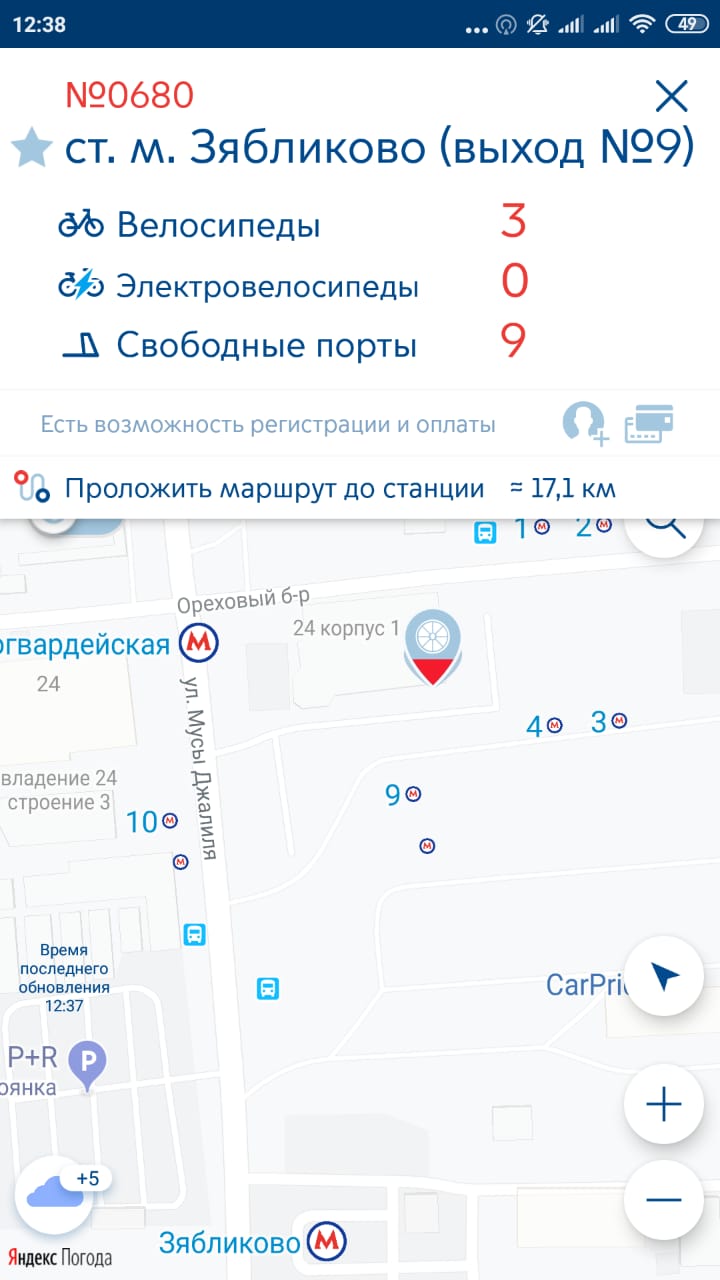
Task: Close the station №0680 info panel
Action: pos(671,97)
